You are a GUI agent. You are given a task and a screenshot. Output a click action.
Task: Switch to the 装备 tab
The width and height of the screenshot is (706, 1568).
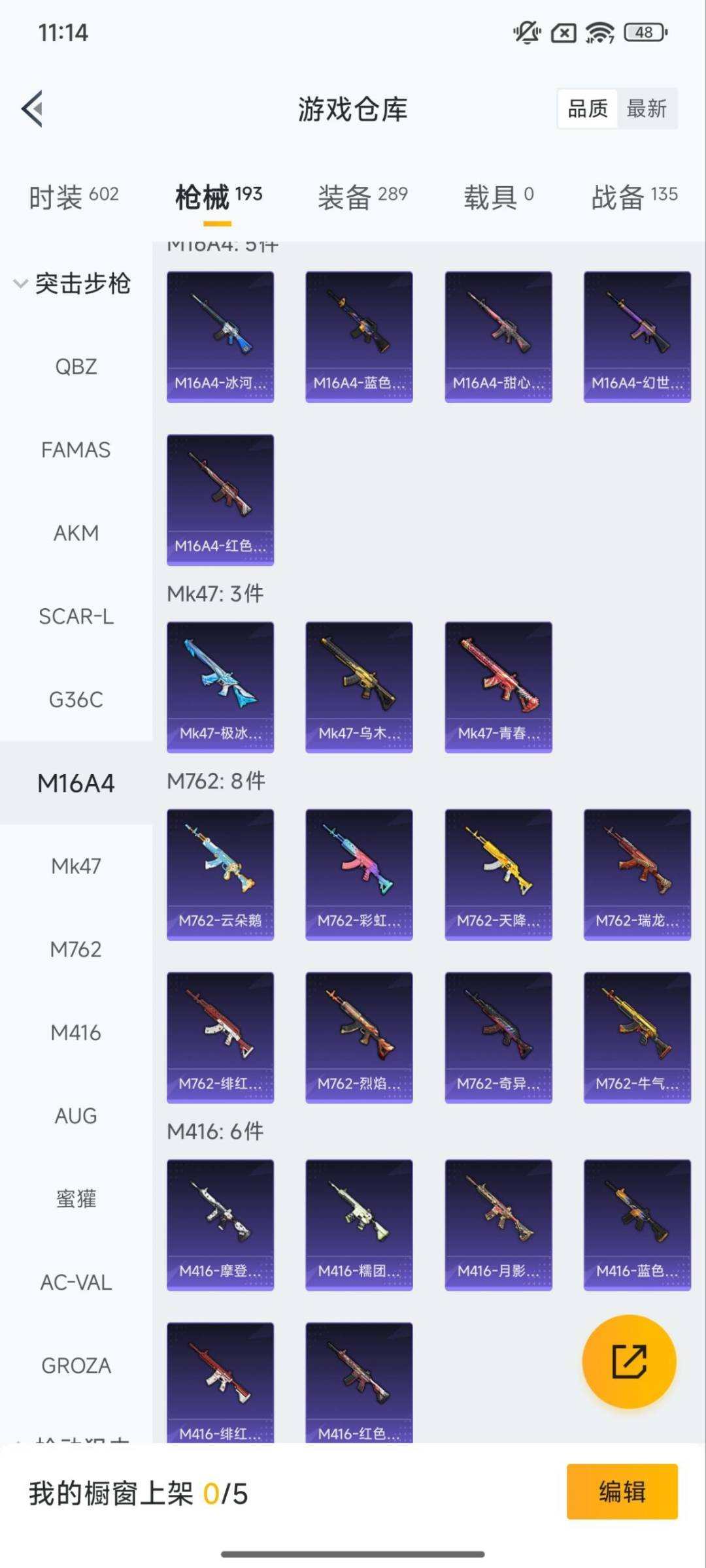click(362, 196)
